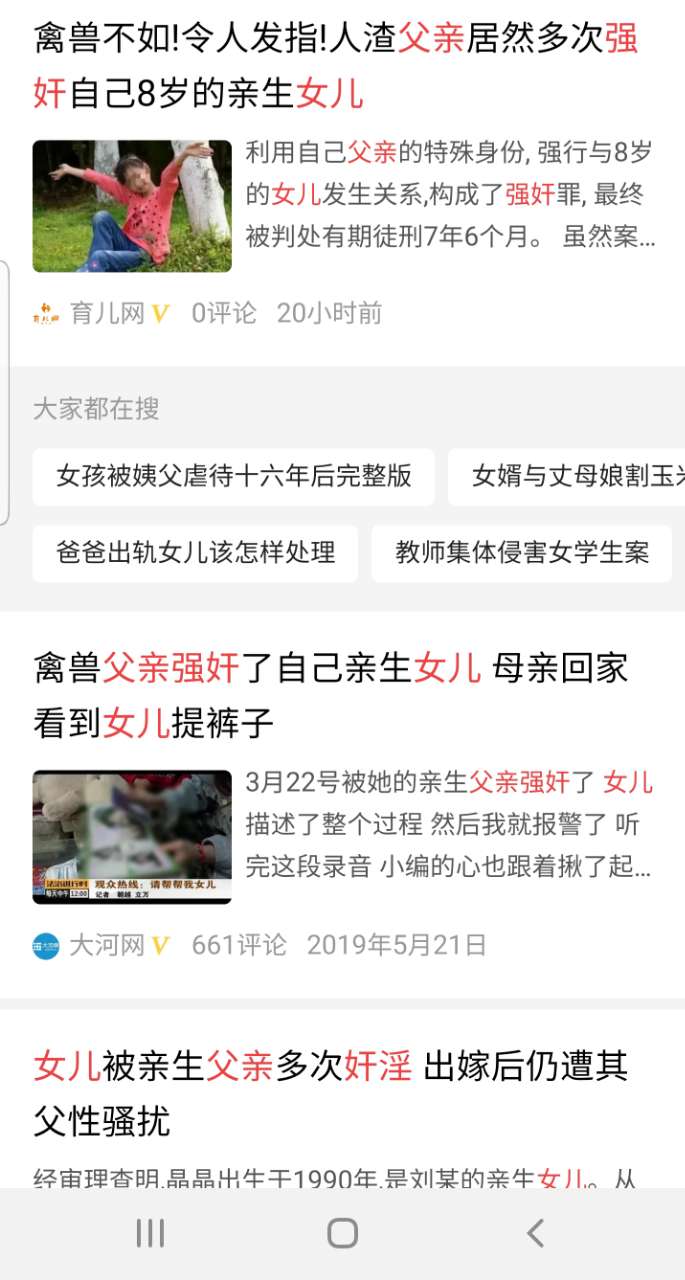Image resolution: width=685 pixels, height=1280 pixels.
Task: Open the 大河网 news video thumbnail
Action: [x=132, y=836]
